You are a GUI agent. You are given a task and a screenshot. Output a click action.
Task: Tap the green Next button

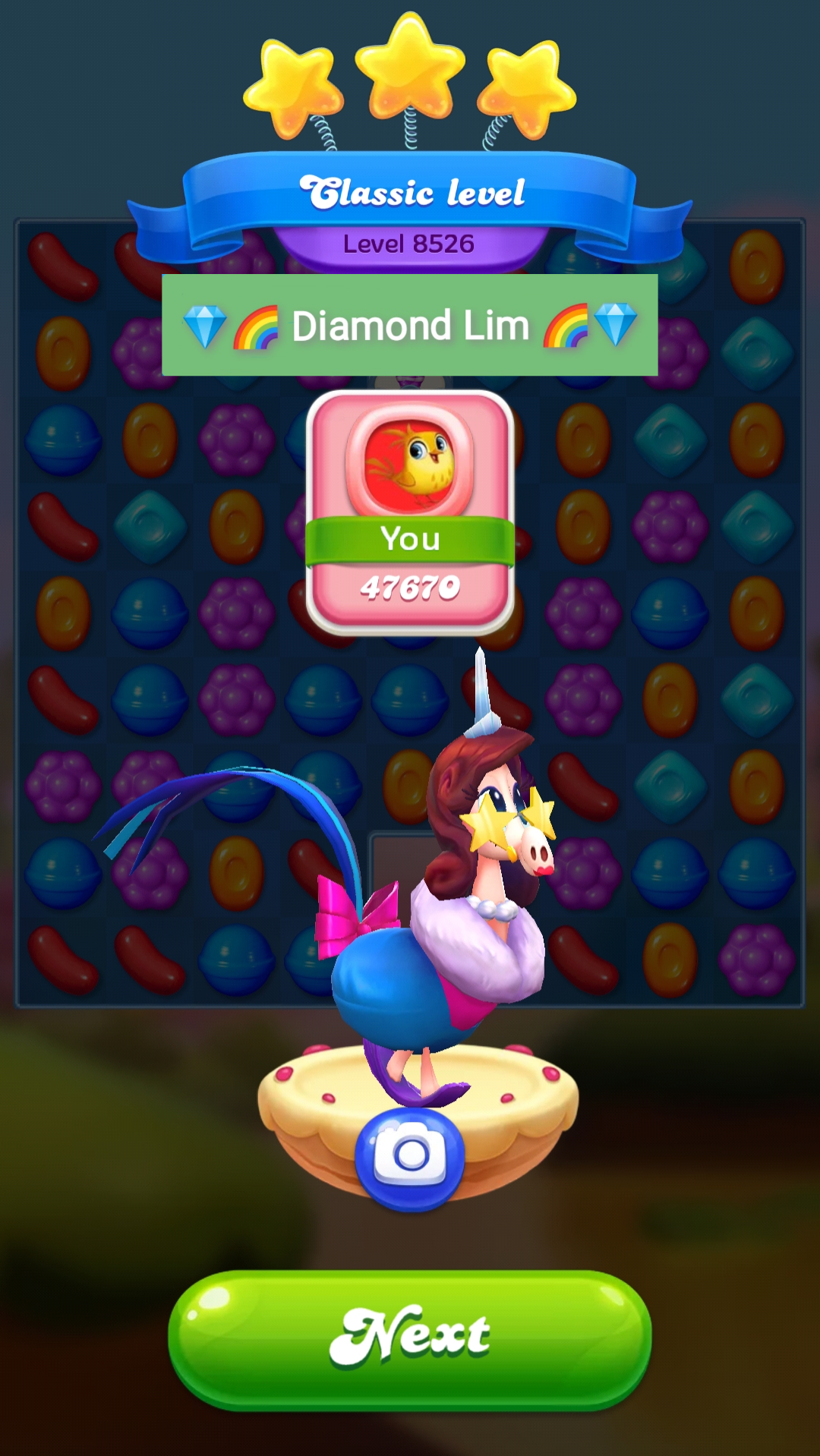click(410, 1338)
